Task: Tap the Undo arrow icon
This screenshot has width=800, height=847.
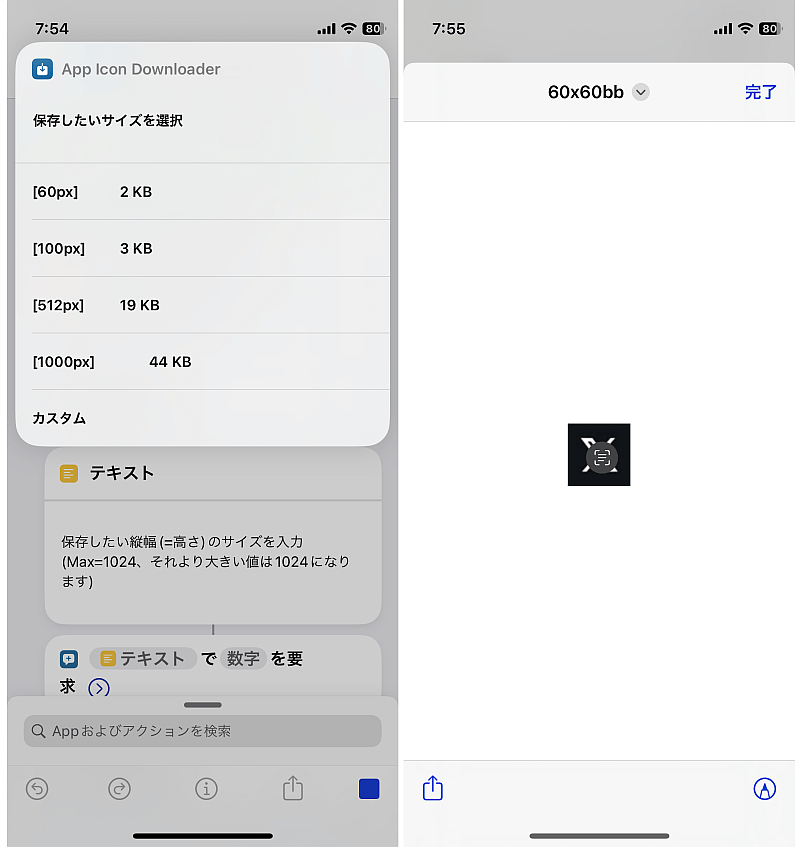Action: coord(37,789)
